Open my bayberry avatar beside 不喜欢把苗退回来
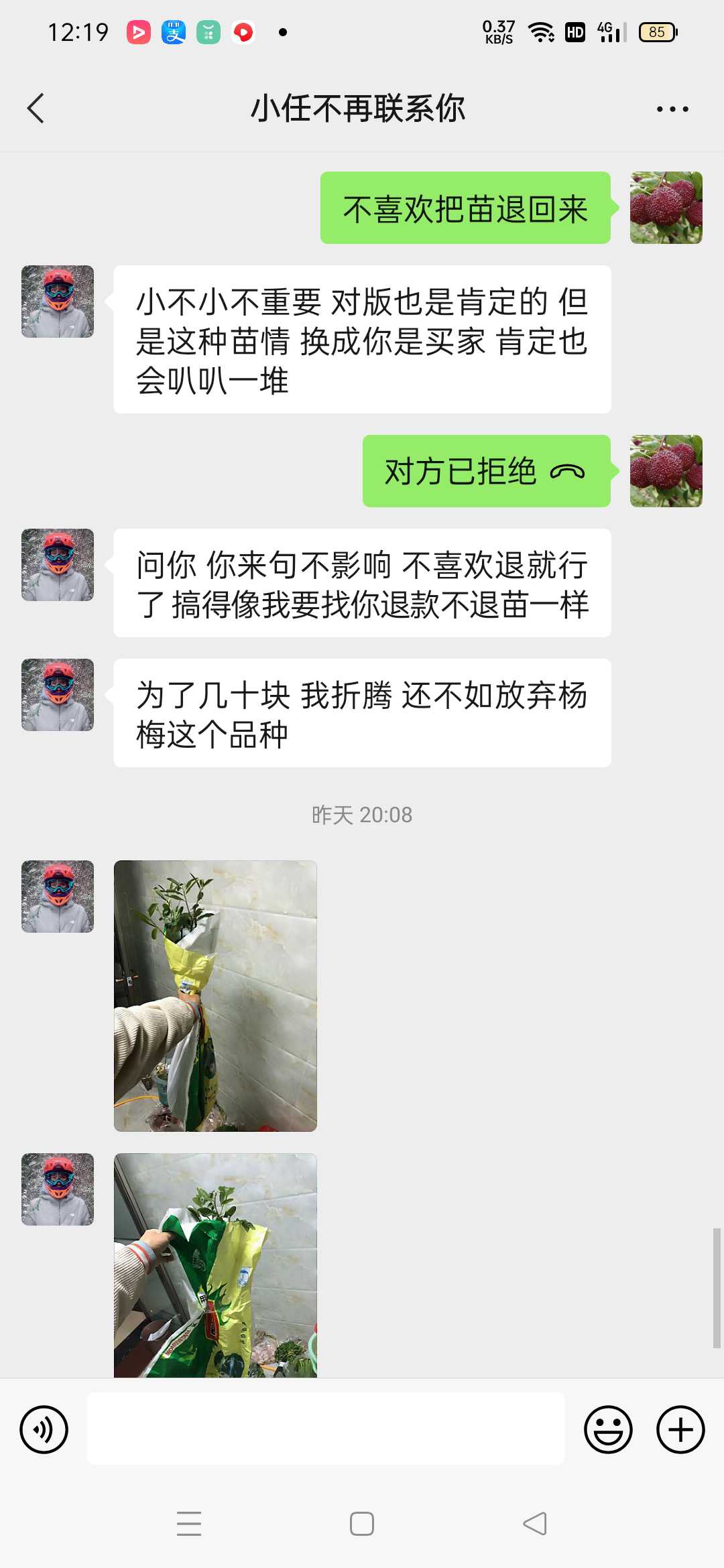Screen dimensions: 724x1568 [x=666, y=208]
